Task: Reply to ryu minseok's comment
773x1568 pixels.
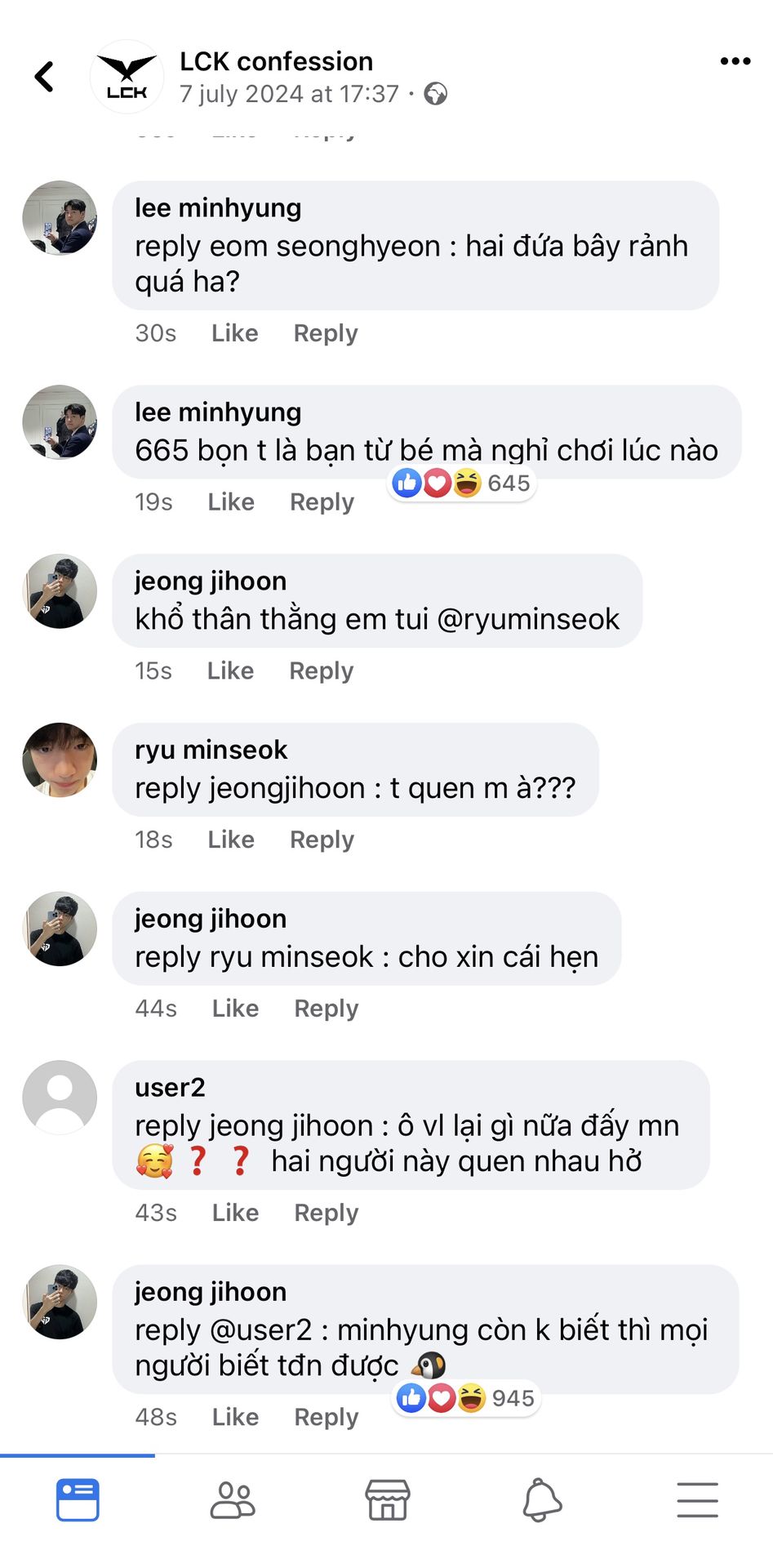Action: (x=322, y=840)
